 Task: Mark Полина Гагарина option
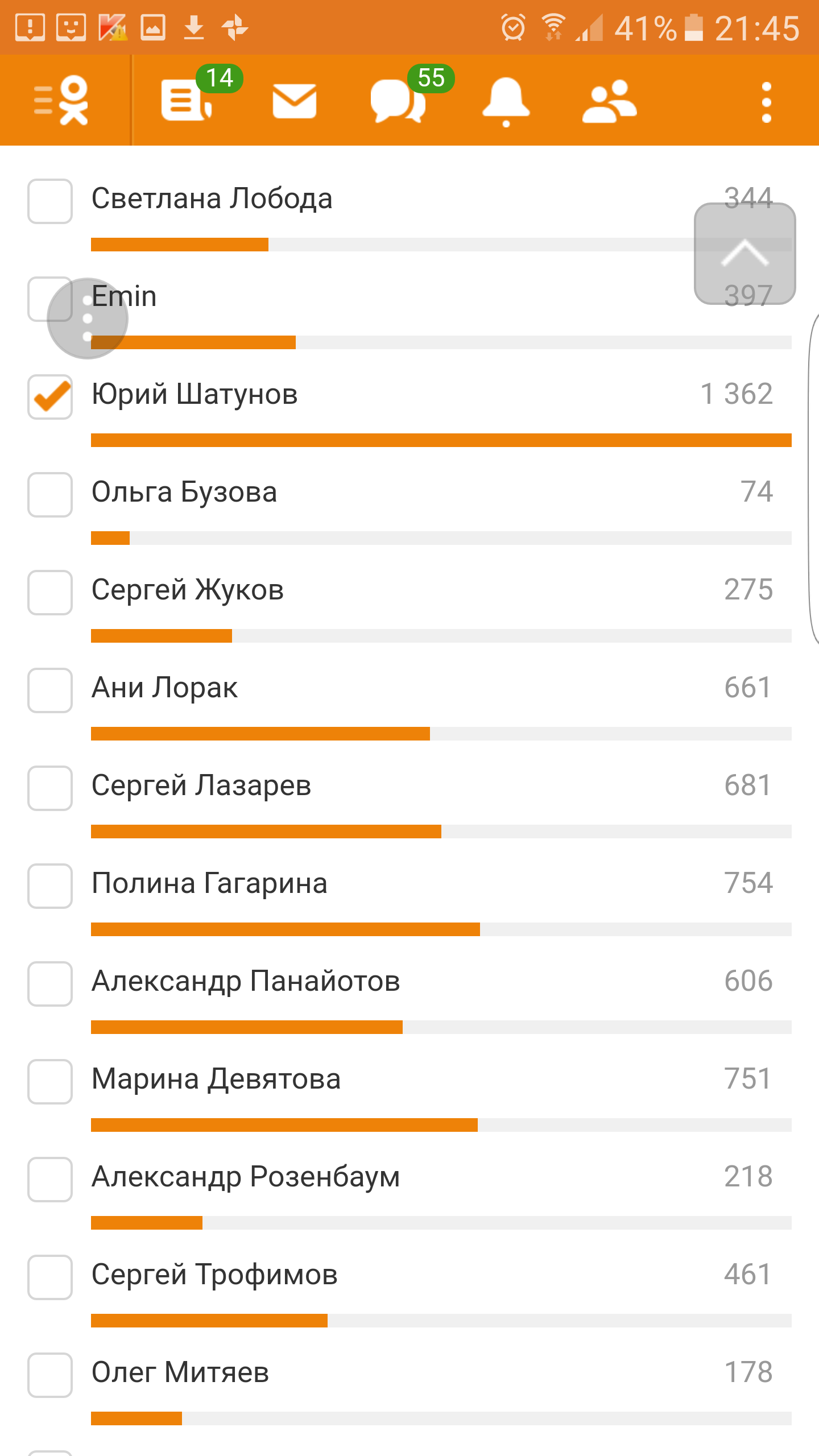pyautogui.click(x=50, y=886)
